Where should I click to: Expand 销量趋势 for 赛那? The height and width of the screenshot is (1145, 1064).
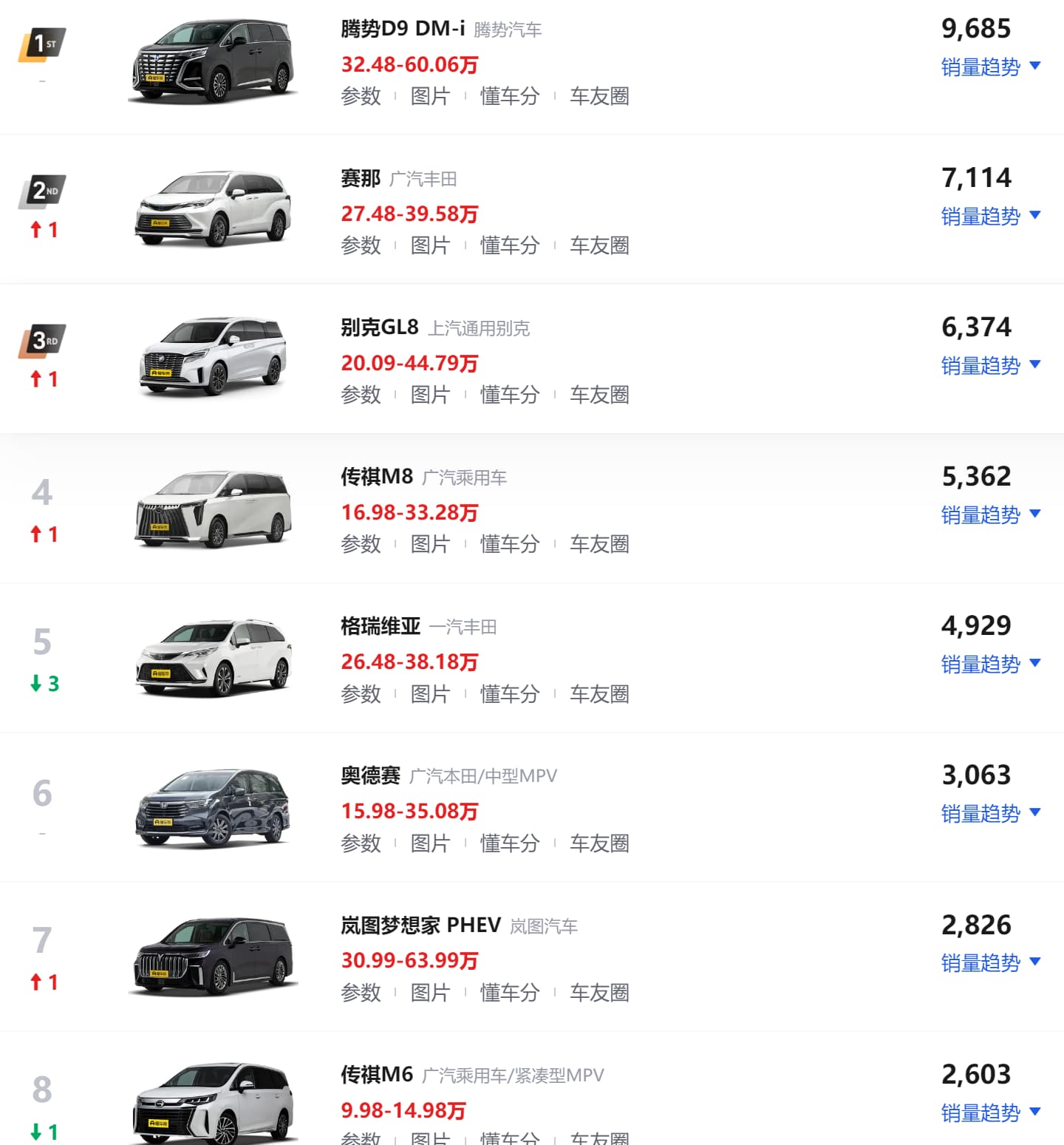coord(990,217)
